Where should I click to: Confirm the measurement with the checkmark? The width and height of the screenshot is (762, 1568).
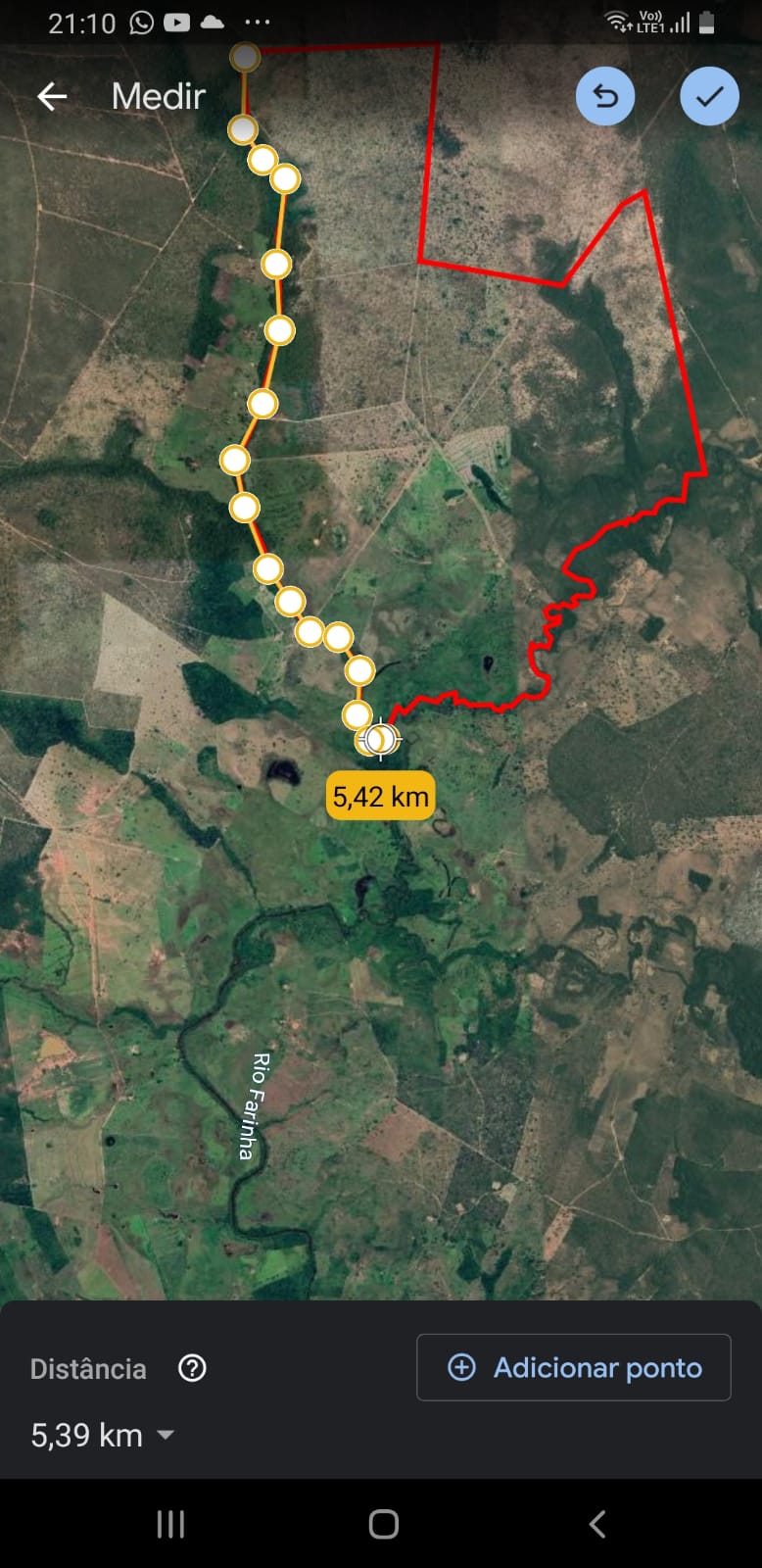click(x=709, y=96)
